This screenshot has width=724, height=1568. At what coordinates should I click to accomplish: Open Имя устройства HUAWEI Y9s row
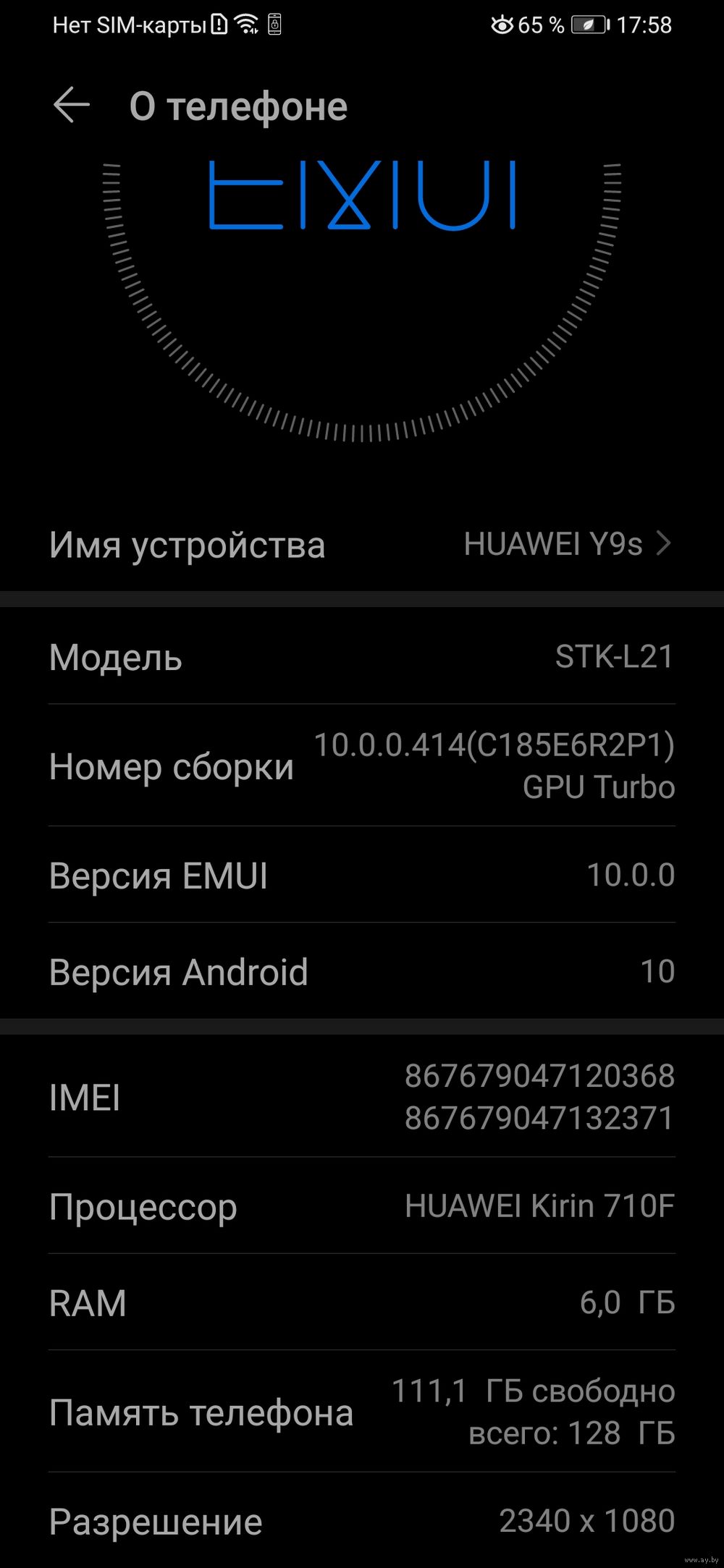(x=362, y=544)
